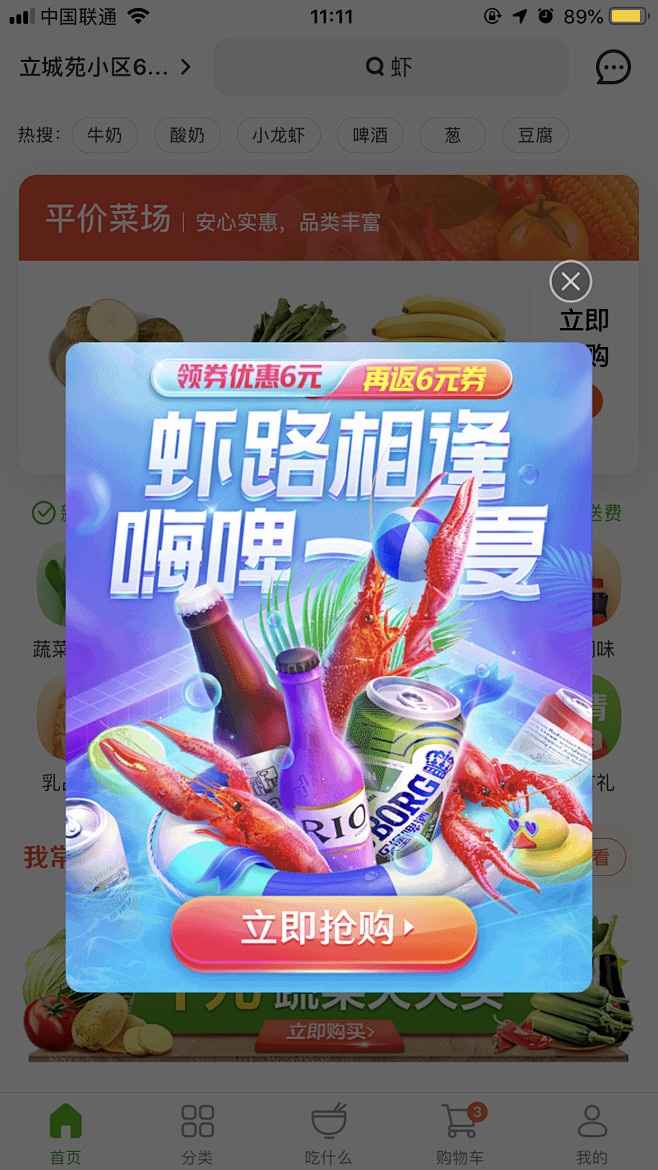Open the 吃什么 tab
The width and height of the screenshot is (658, 1170).
coord(328,1133)
